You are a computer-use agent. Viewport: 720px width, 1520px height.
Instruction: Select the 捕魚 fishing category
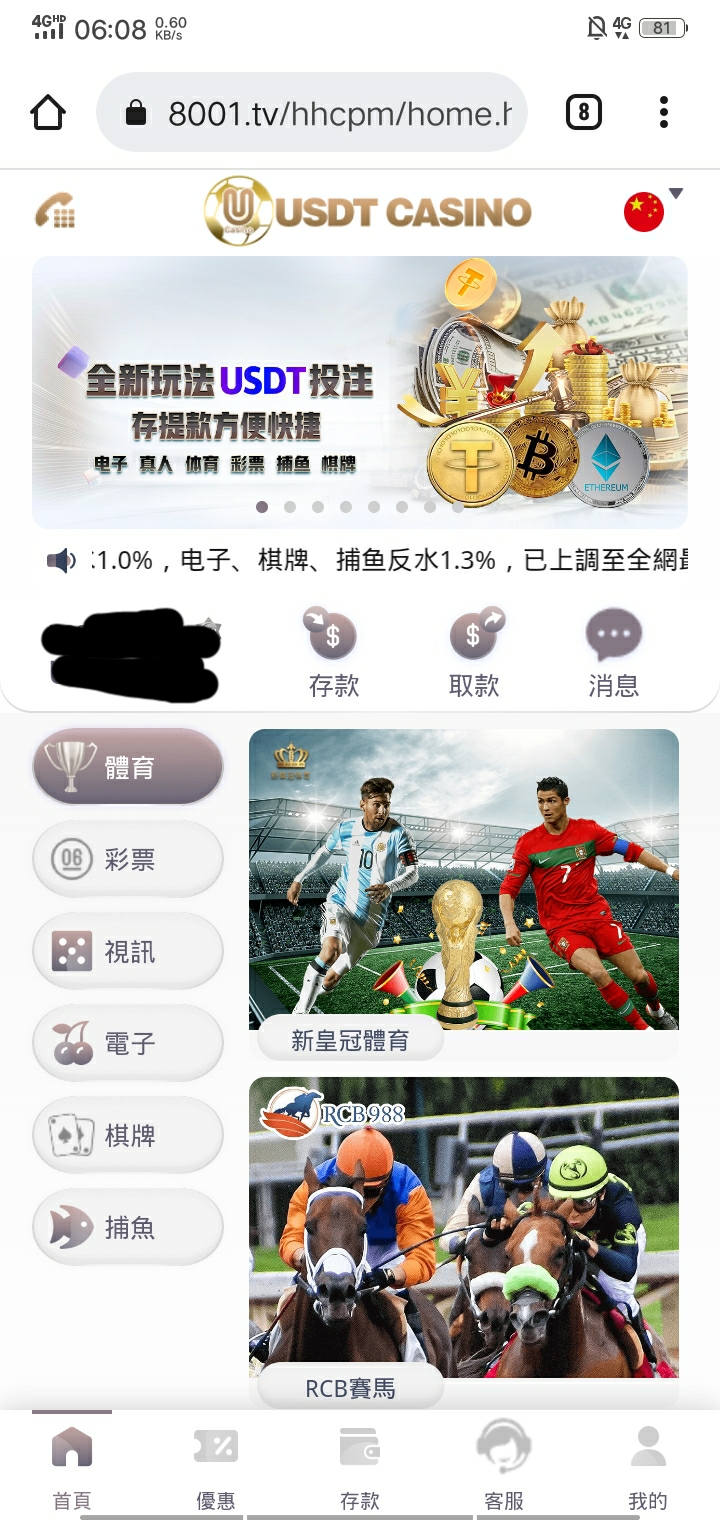click(x=128, y=1227)
